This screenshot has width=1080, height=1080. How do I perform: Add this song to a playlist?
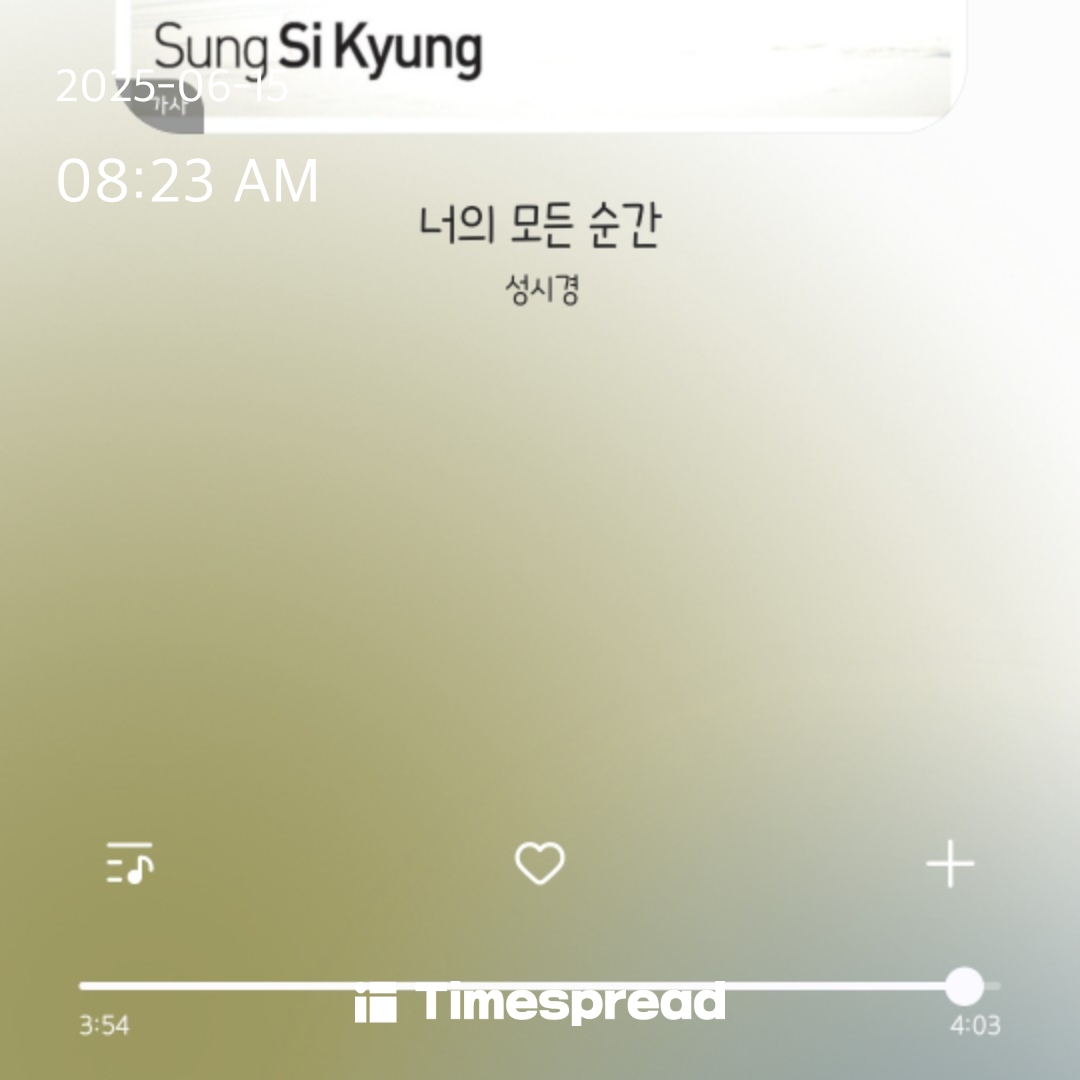950,864
